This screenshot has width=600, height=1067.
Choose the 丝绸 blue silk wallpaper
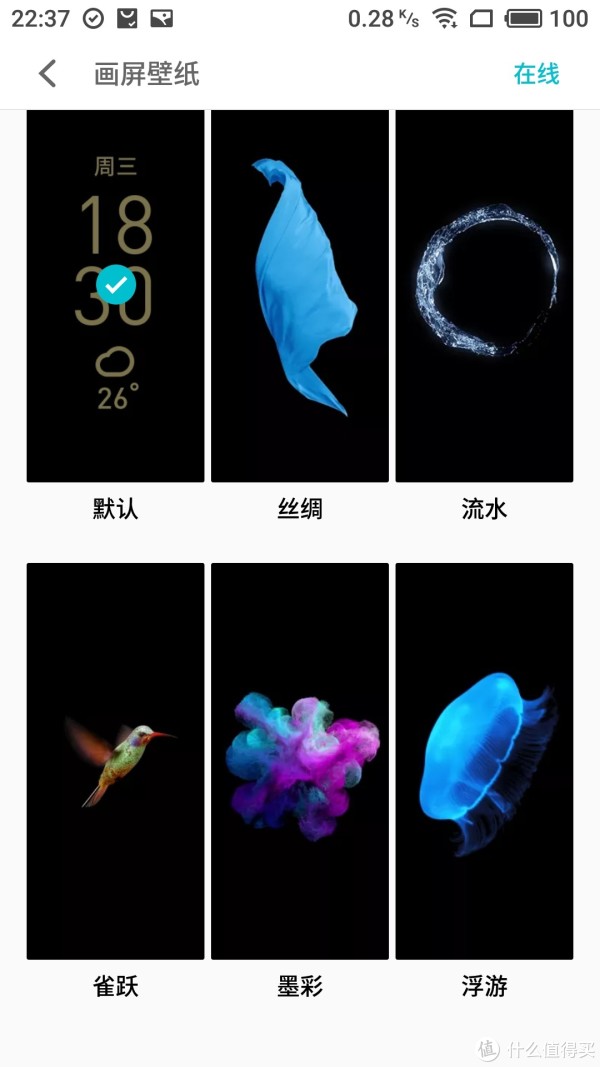click(x=300, y=296)
